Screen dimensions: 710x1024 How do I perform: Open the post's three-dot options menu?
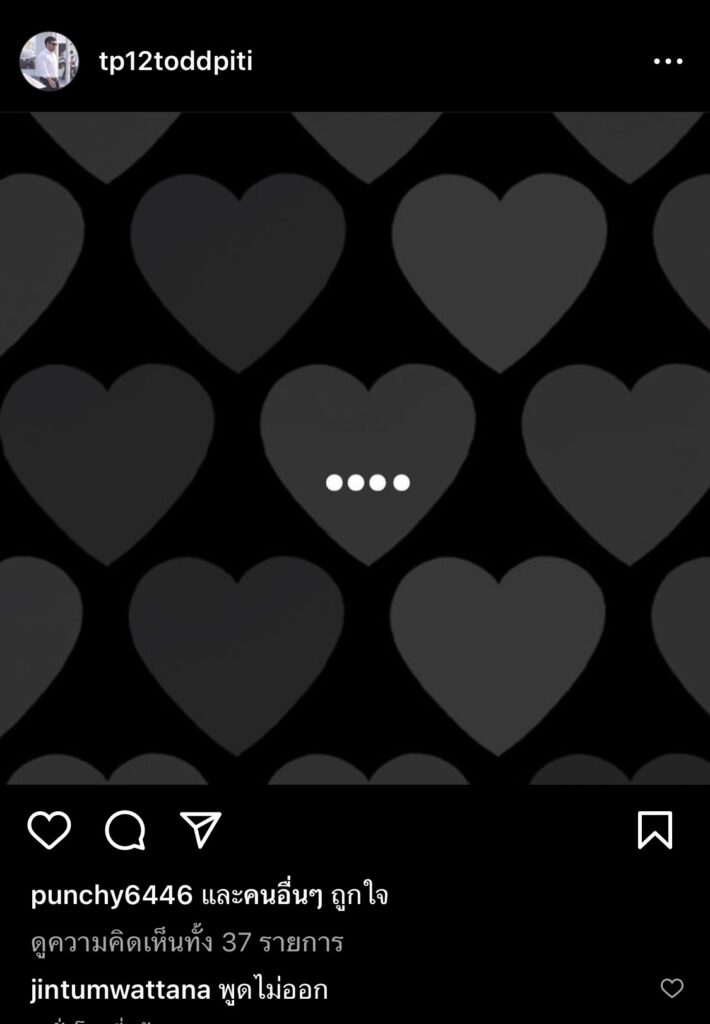point(667,61)
